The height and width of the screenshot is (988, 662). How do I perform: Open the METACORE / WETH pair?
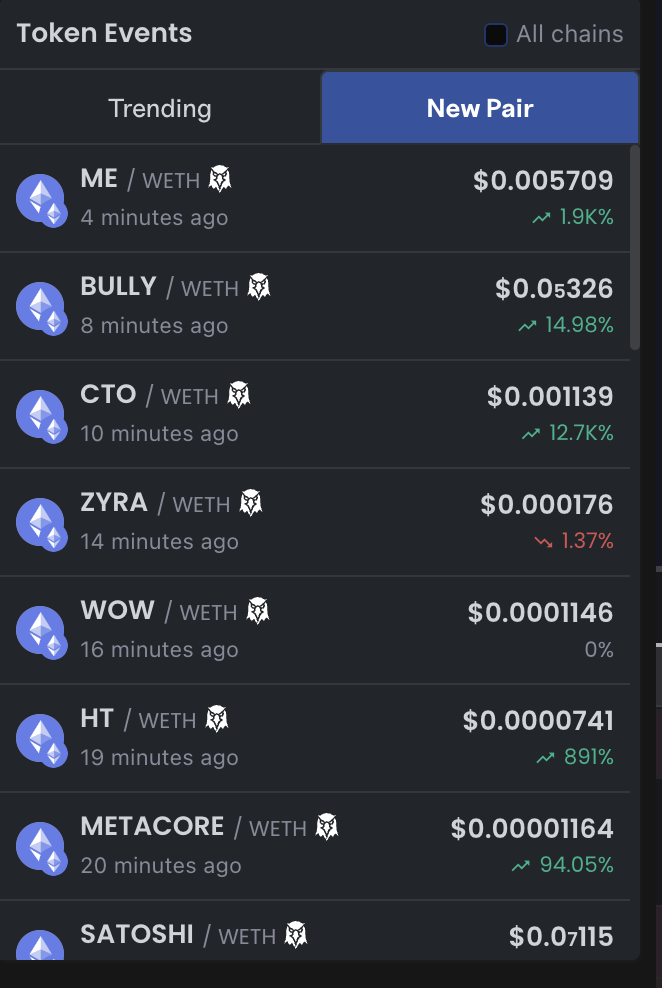point(315,845)
